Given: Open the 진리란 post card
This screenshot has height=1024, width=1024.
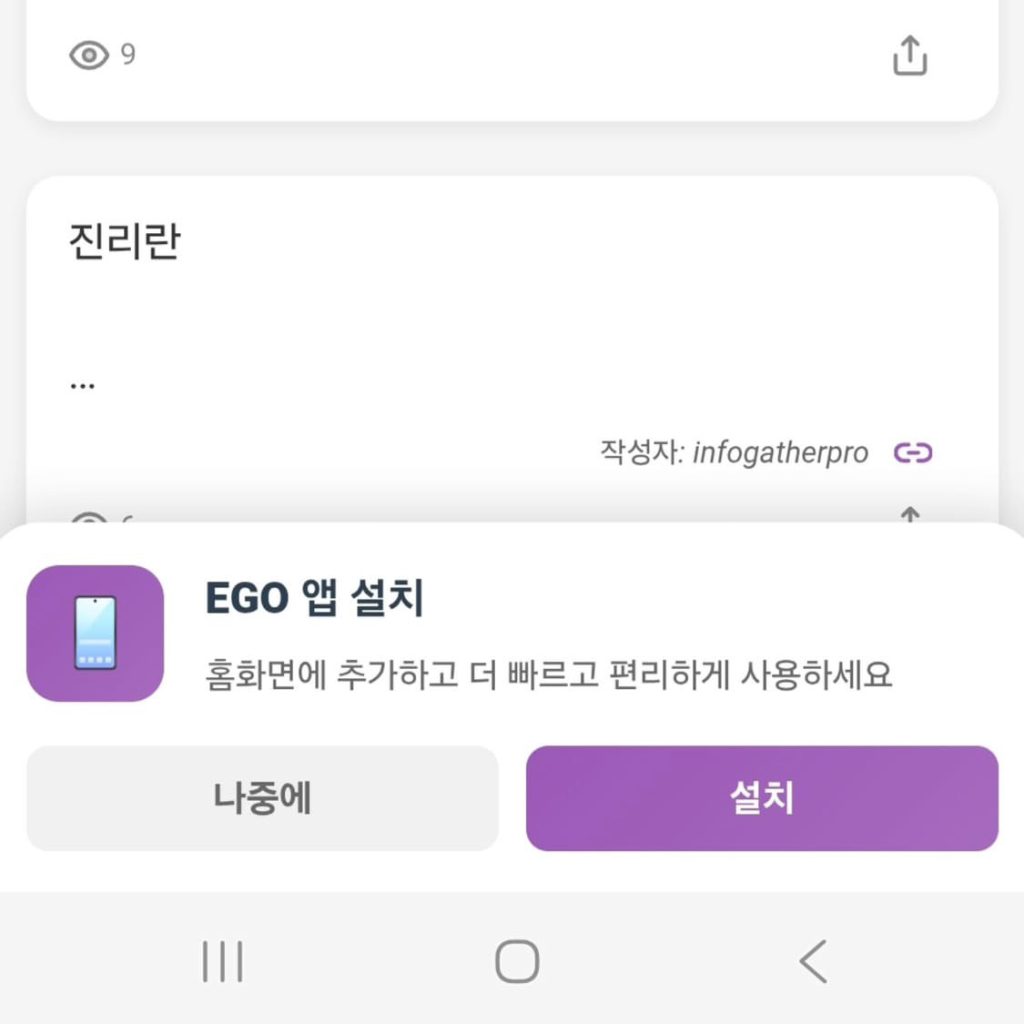Looking at the screenshot, I should [124, 242].
